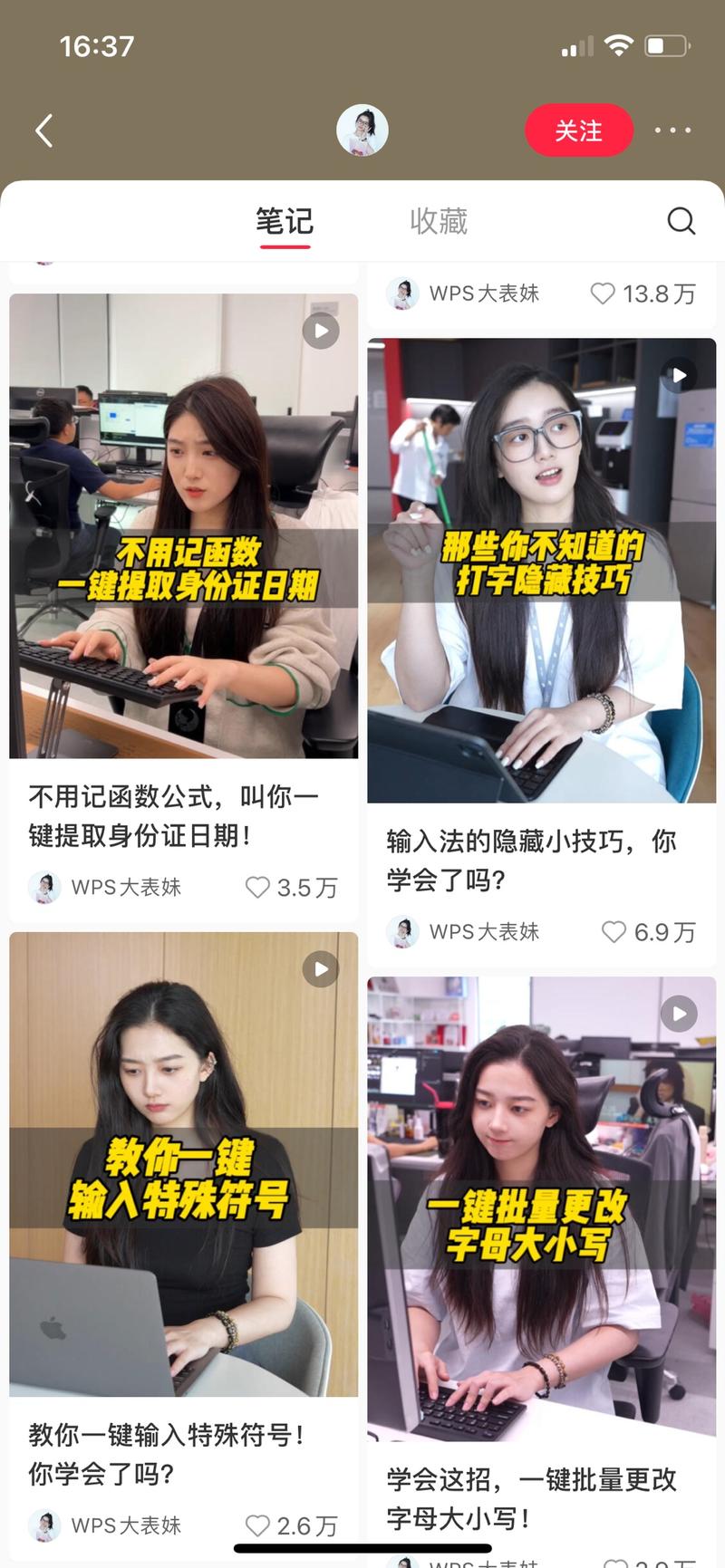This screenshot has height=1568, width=725.
Task: Select the 笔记 tab
Action: (x=285, y=220)
